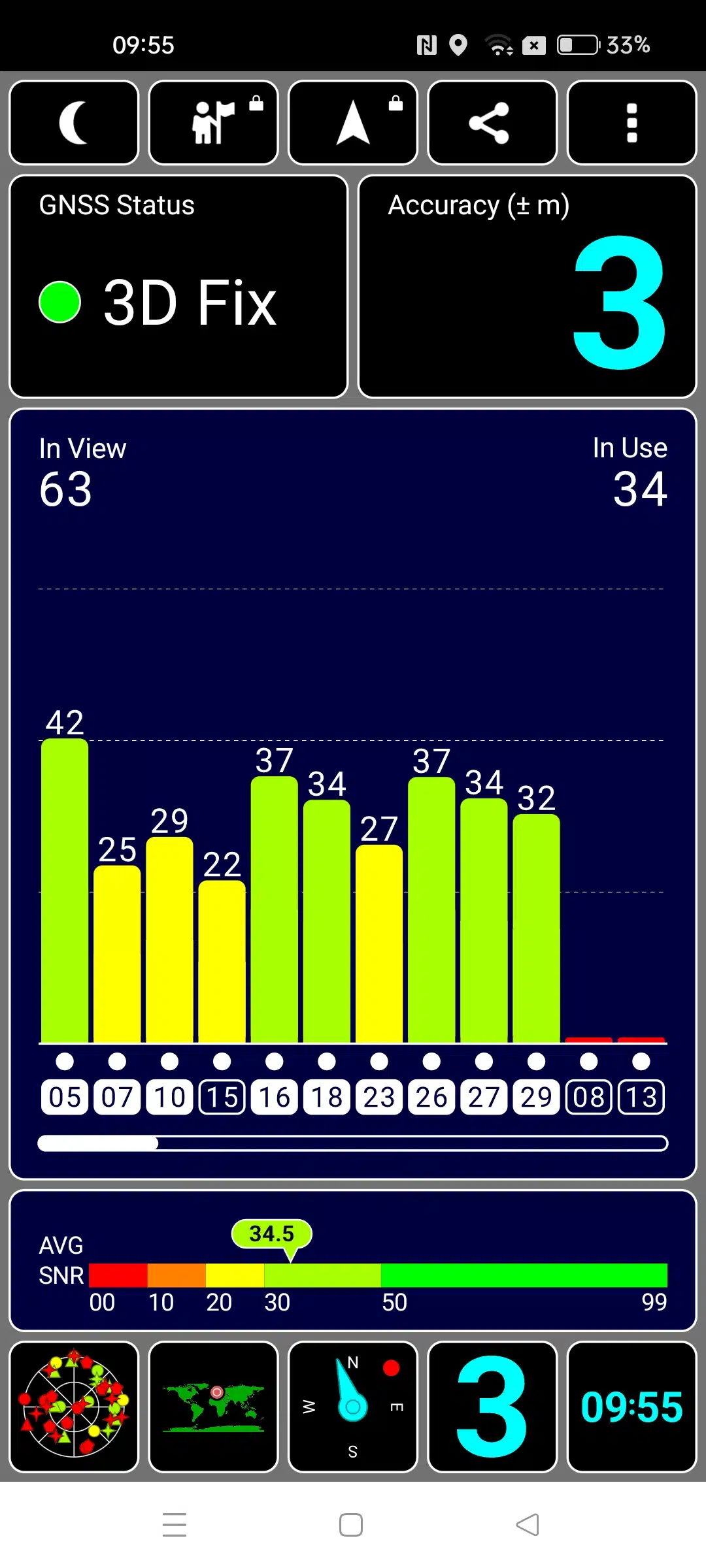
Task: Go back using the system back button
Action: click(527, 1525)
